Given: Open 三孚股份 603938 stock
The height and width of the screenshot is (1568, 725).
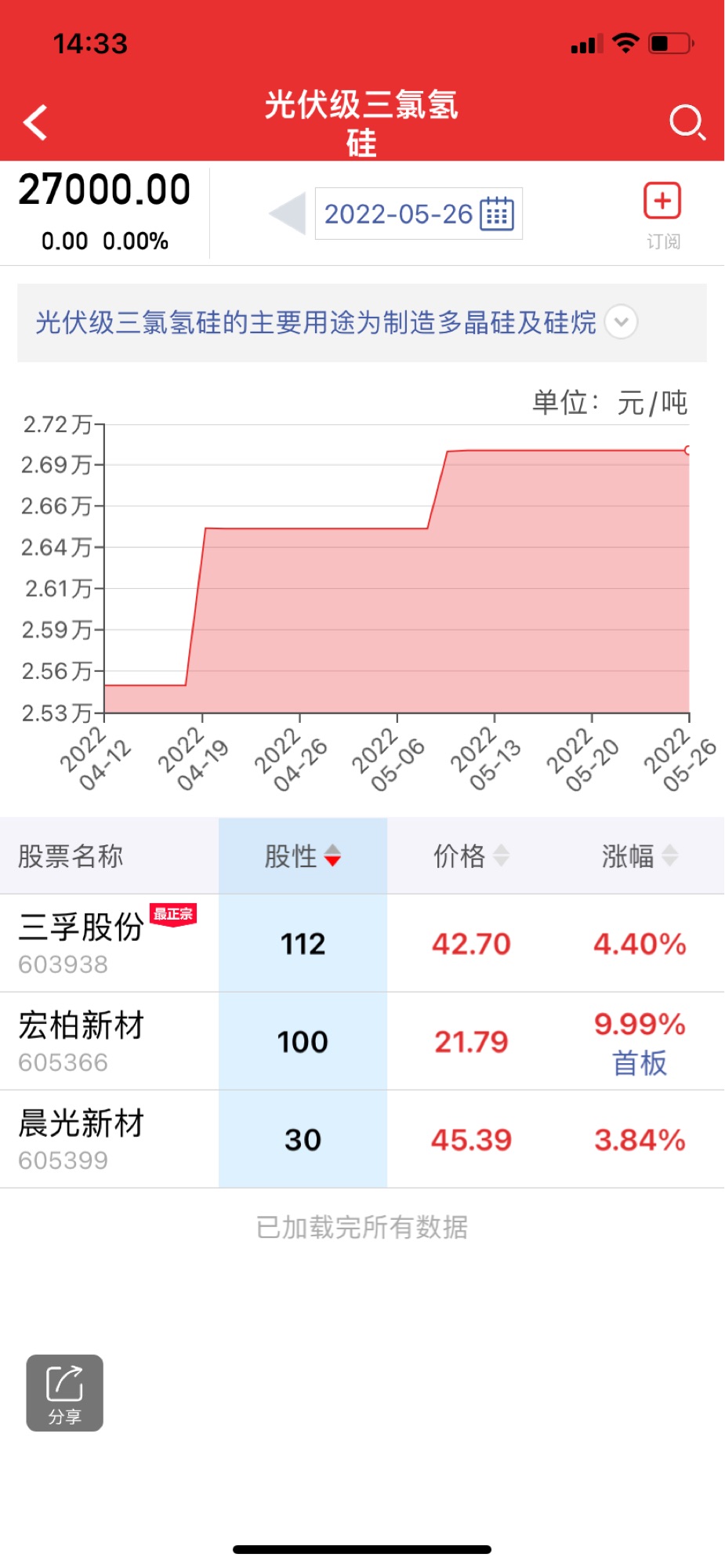Looking at the screenshot, I should pos(362,943).
